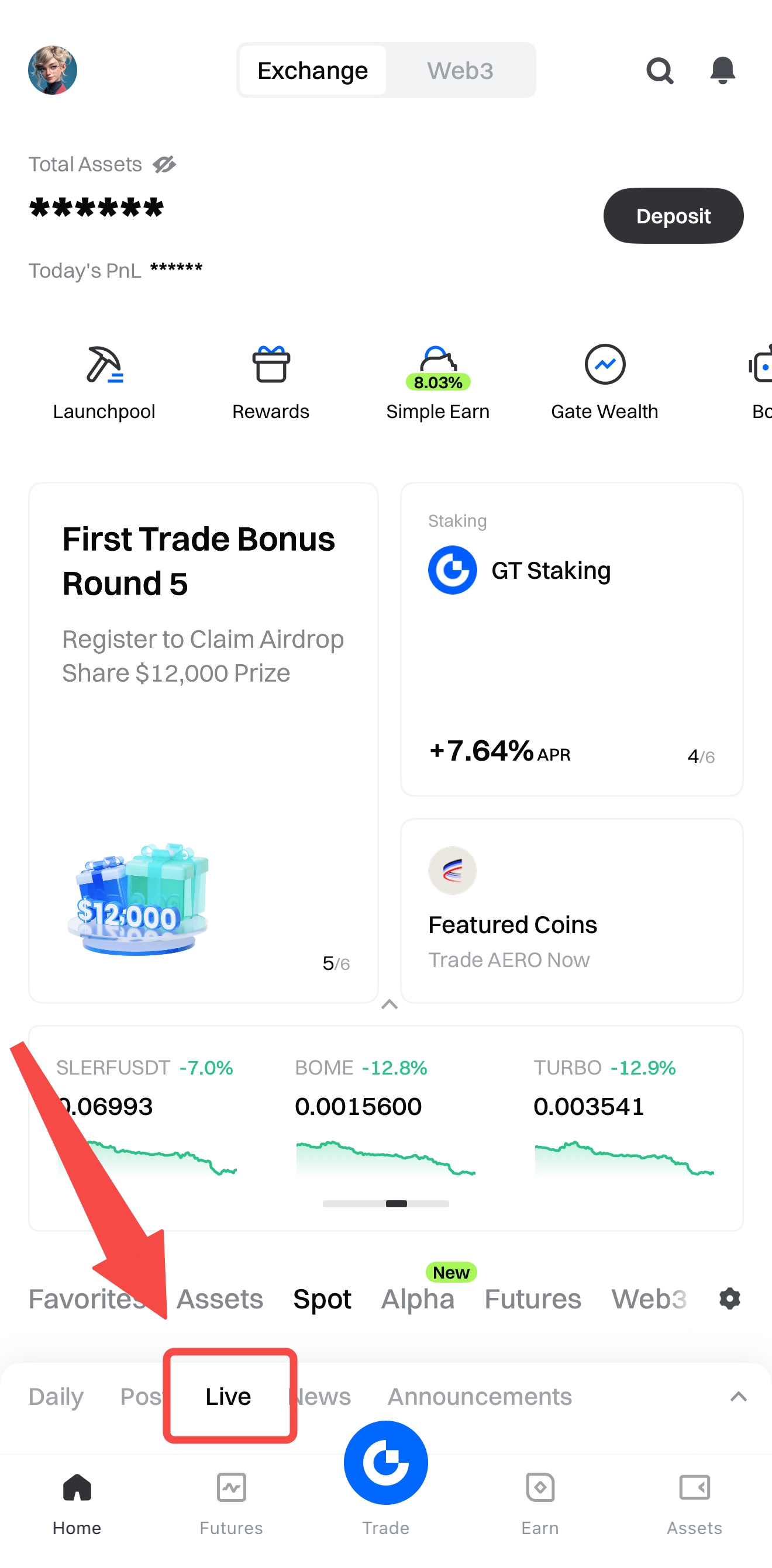Open the GT Staking card
This screenshot has width=772, height=1568.
click(571, 639)
